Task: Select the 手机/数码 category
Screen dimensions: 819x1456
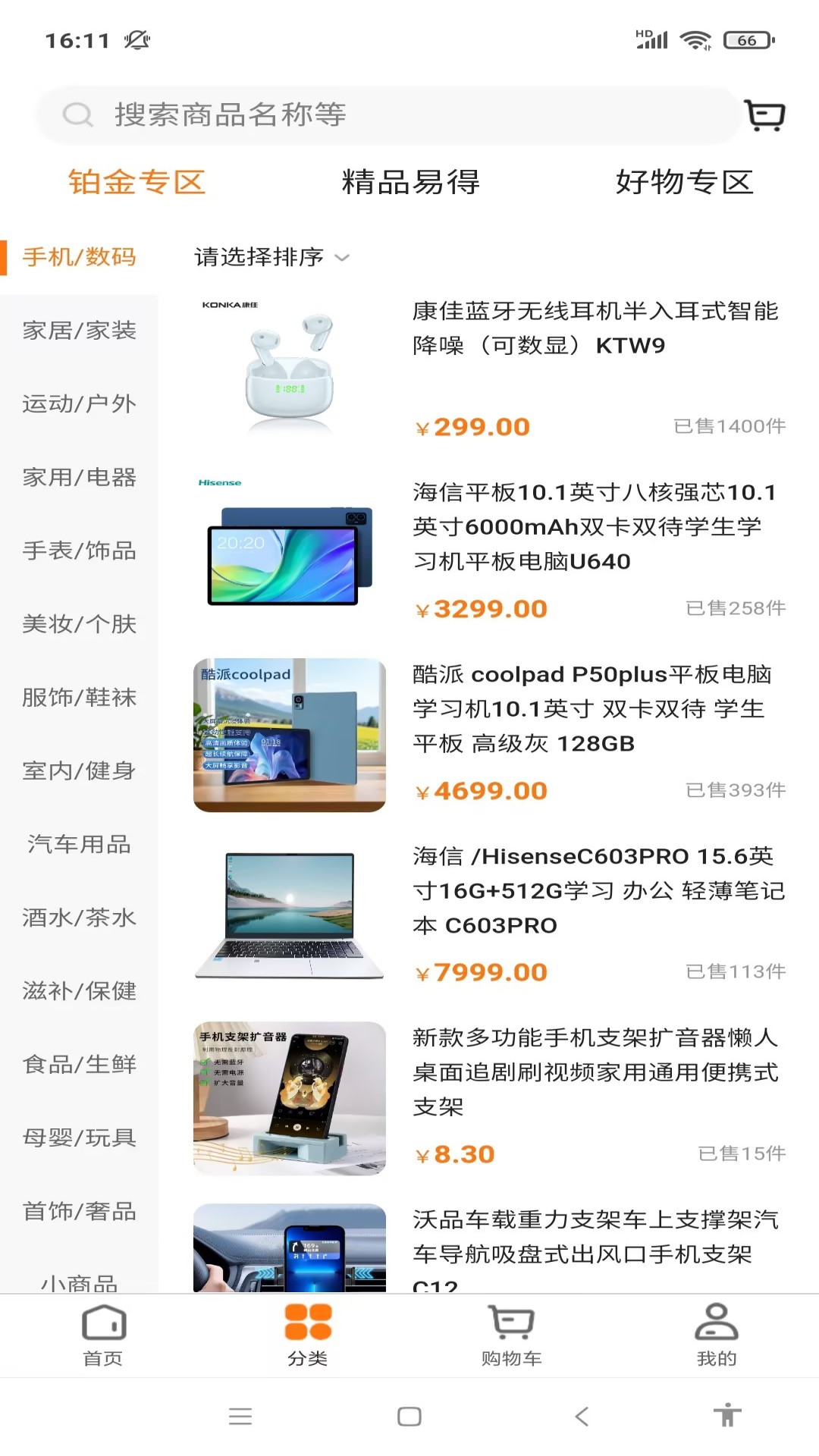Action: [x=80, y=257]
